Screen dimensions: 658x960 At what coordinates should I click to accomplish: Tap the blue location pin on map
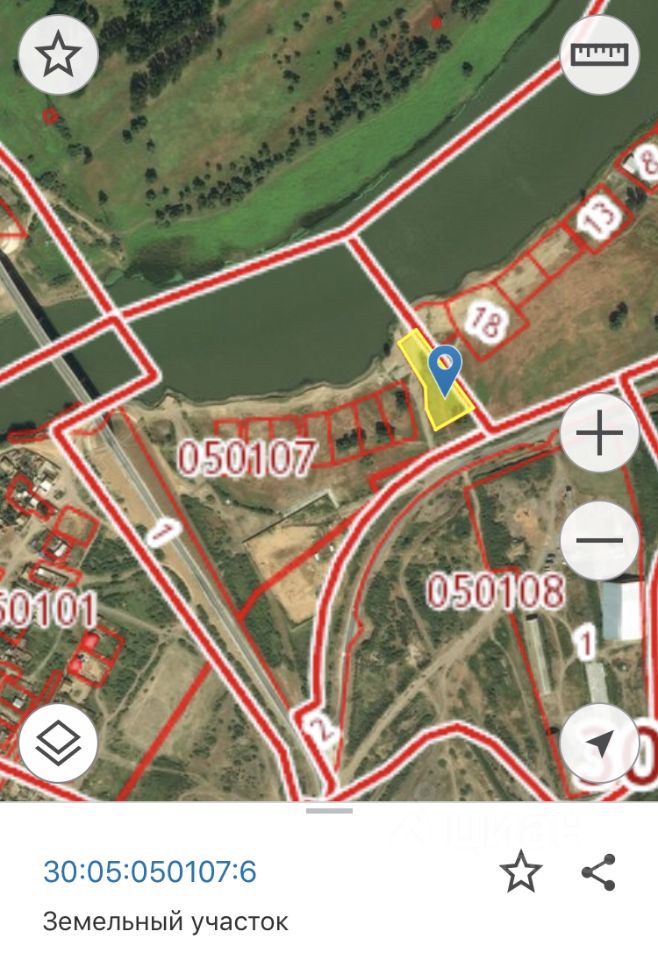click(444, 368)
